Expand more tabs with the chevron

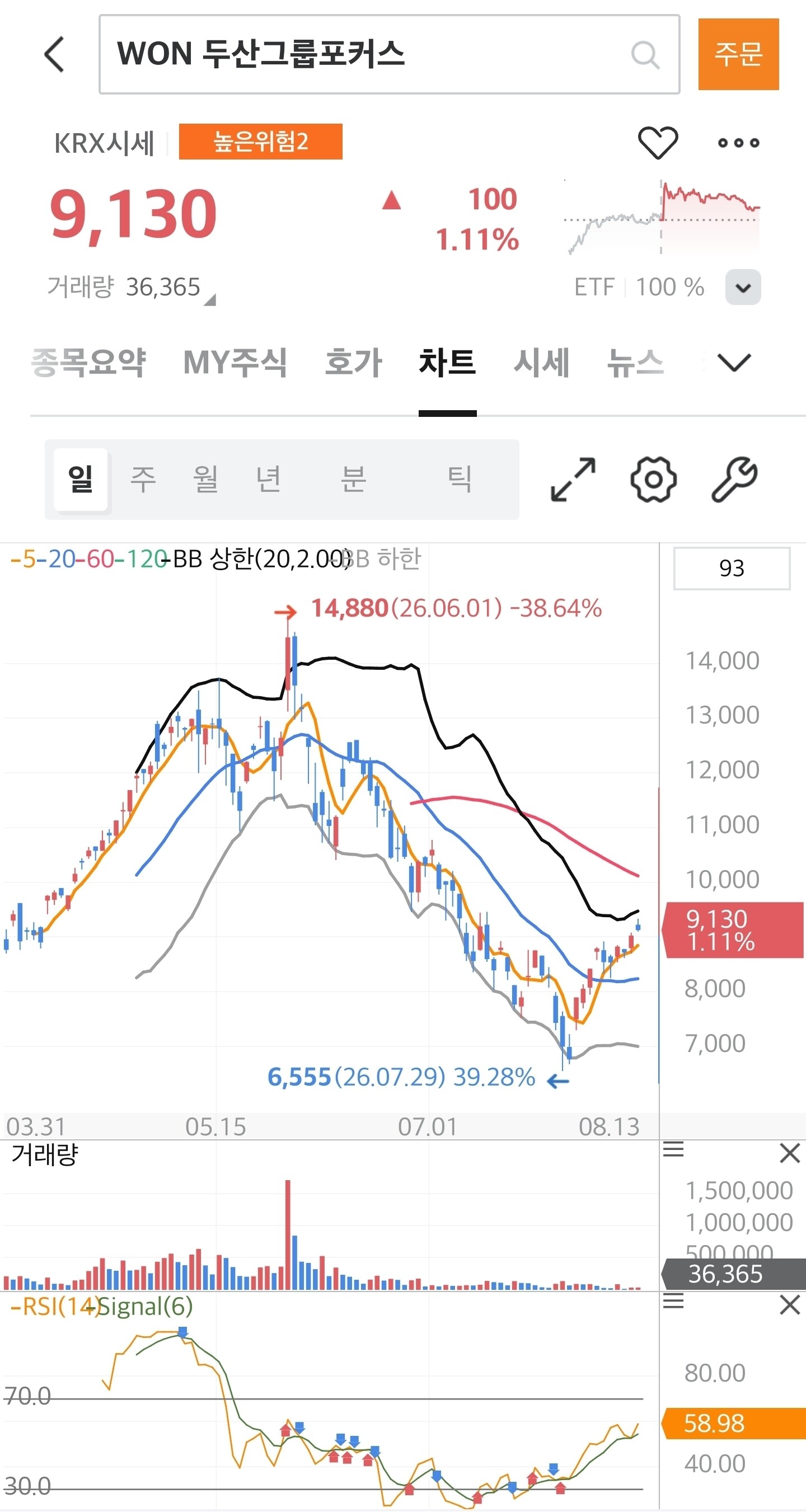coord(734,362)
